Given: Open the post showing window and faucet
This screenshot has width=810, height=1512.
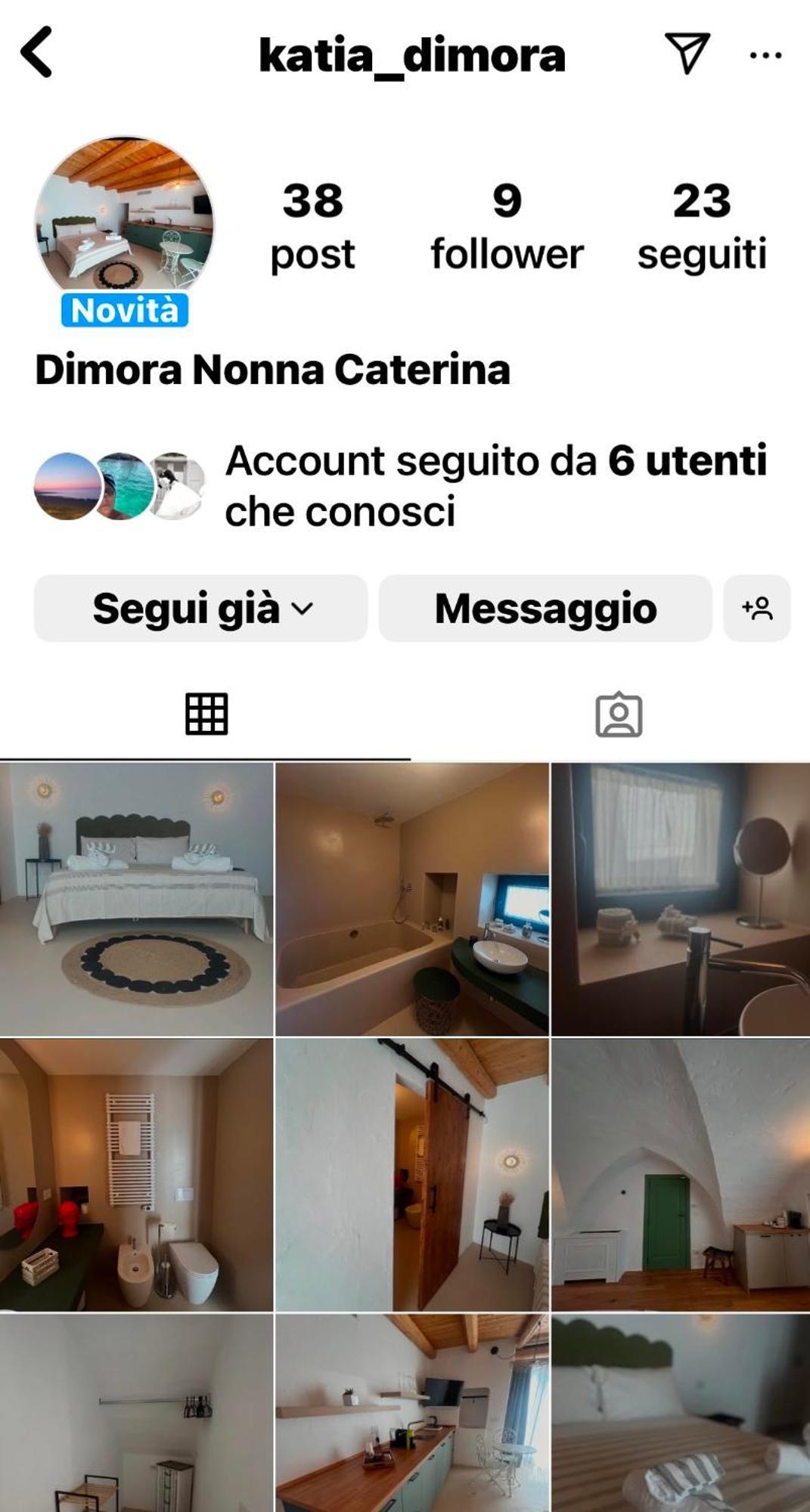Looking at the screenshot, I should [681, 899].
